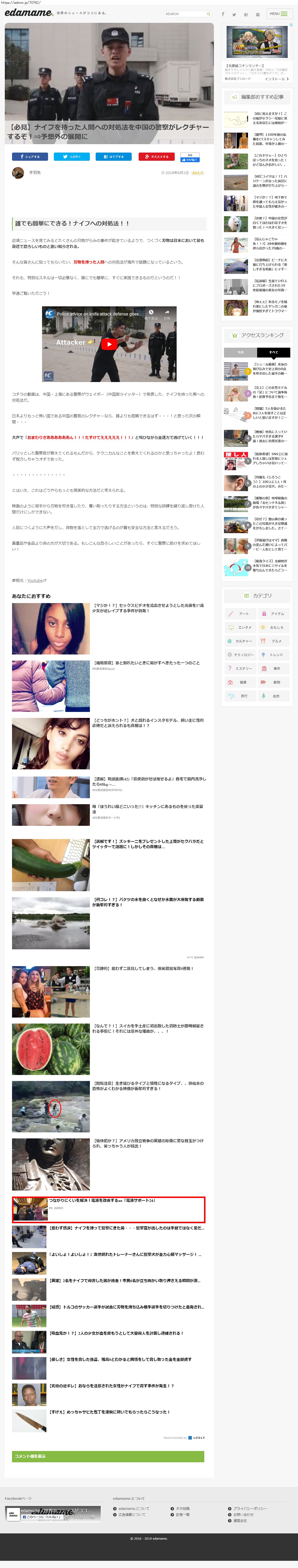Open the プライバシーポリシー footer link

click(250, 1508)
